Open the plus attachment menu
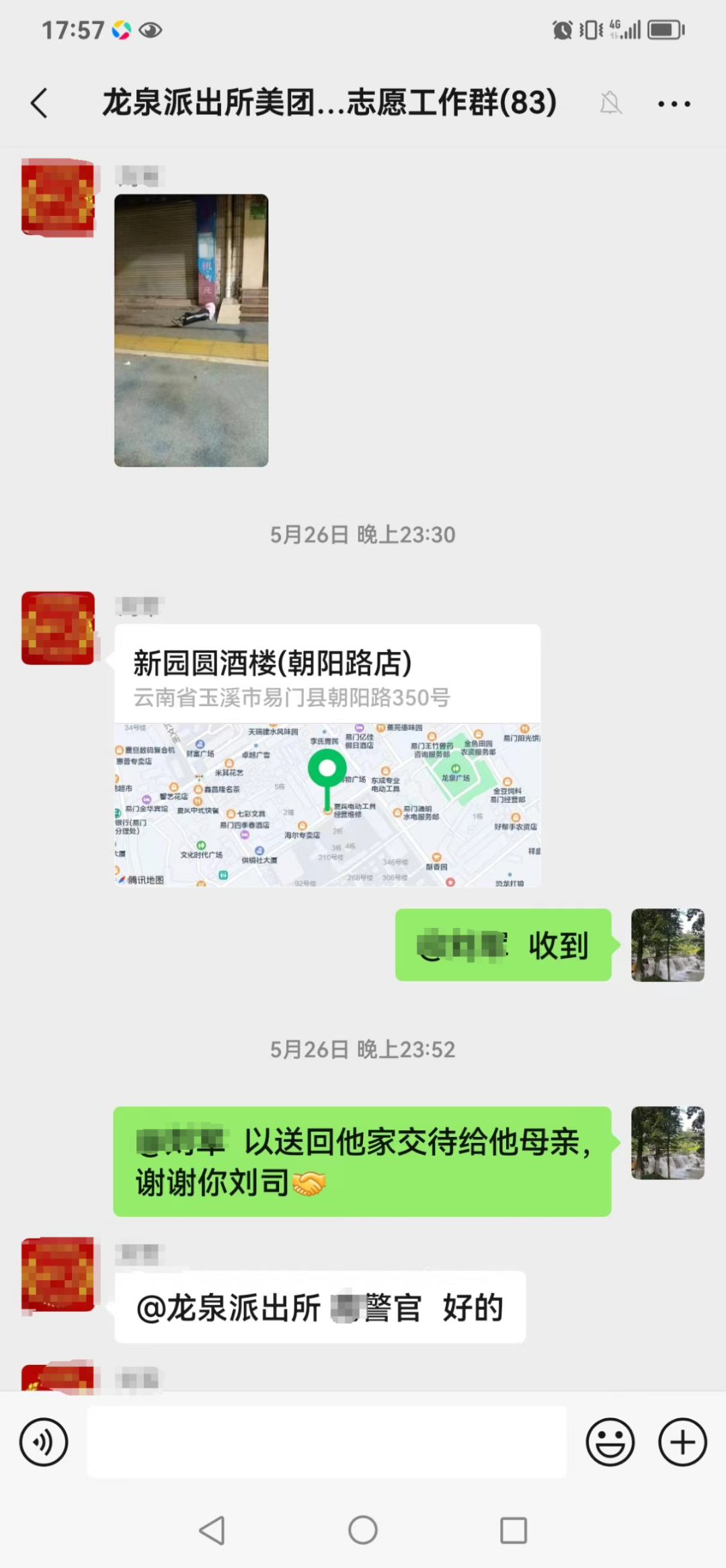The image size is (726, 1568). pyautogui.click(x=682, y=1442)
